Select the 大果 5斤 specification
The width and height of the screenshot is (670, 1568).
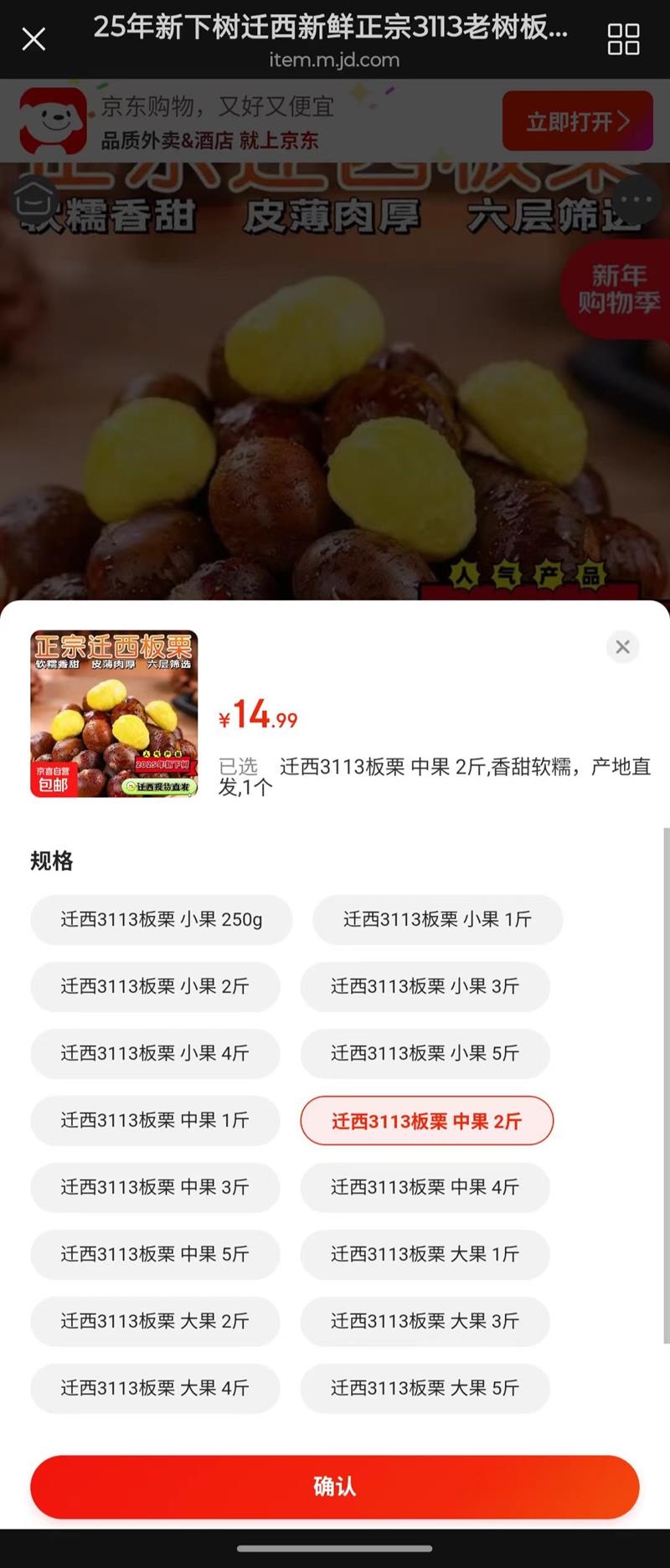425,1389
